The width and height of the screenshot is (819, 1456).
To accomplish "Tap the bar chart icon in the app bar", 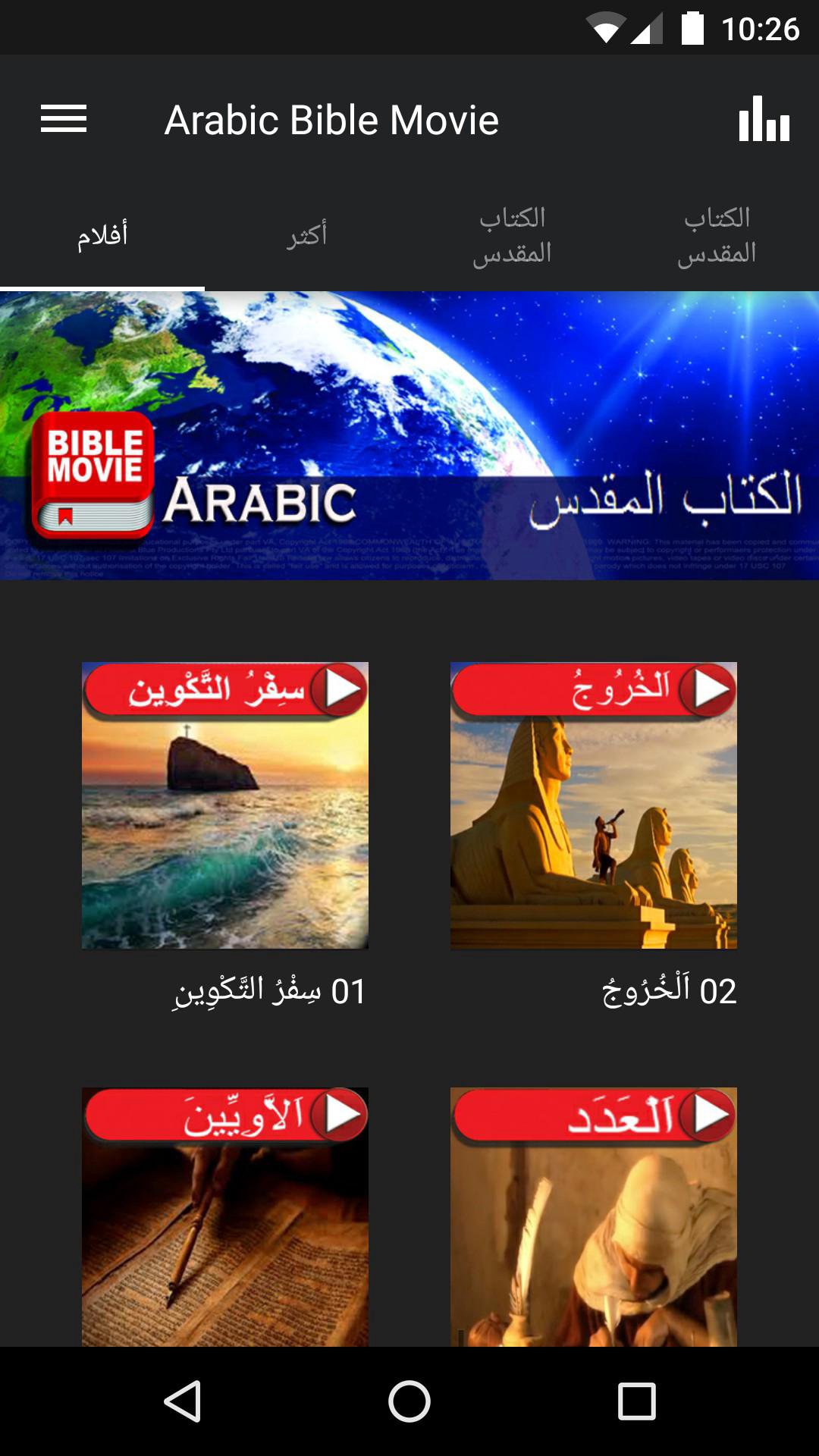I will [764, 119].
